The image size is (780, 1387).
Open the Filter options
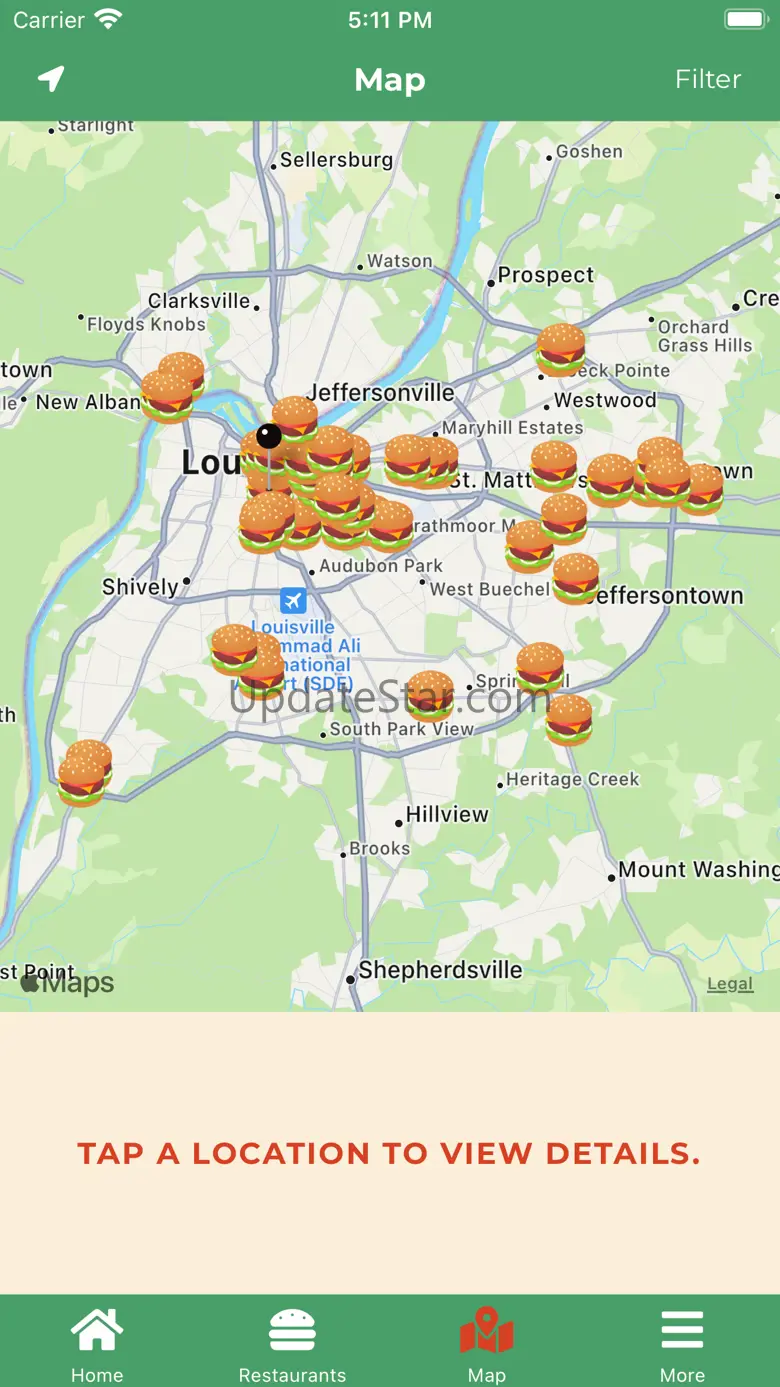coord(708,79)
